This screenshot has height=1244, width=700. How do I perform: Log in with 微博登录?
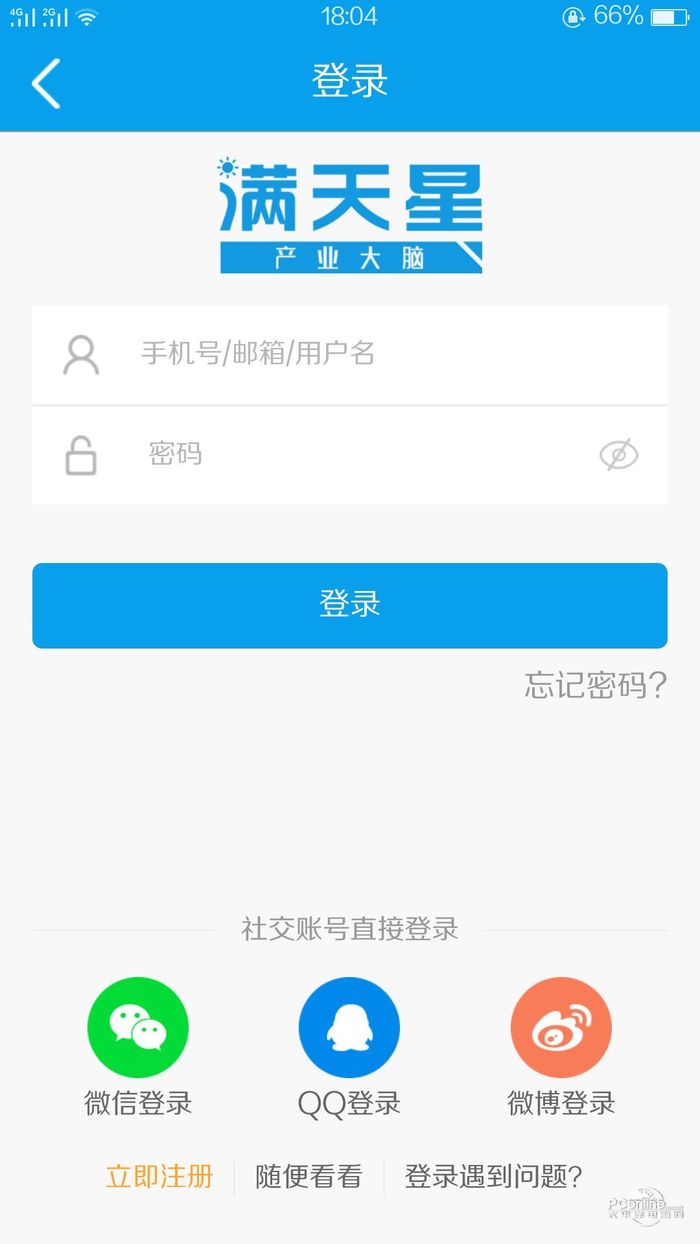point(561,1047)
